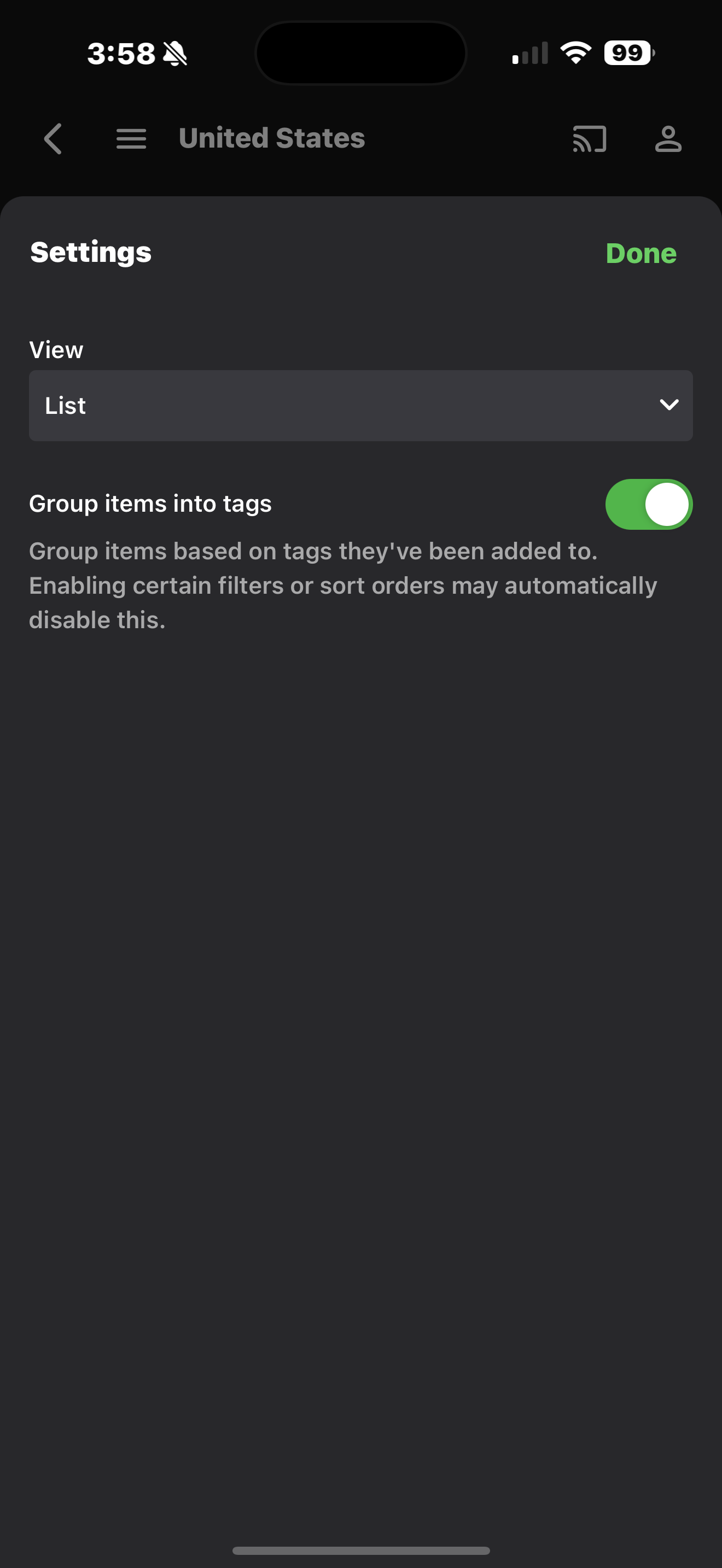722x1568 pixels.
Task: Open the hamburger menu
Action: 131,139
